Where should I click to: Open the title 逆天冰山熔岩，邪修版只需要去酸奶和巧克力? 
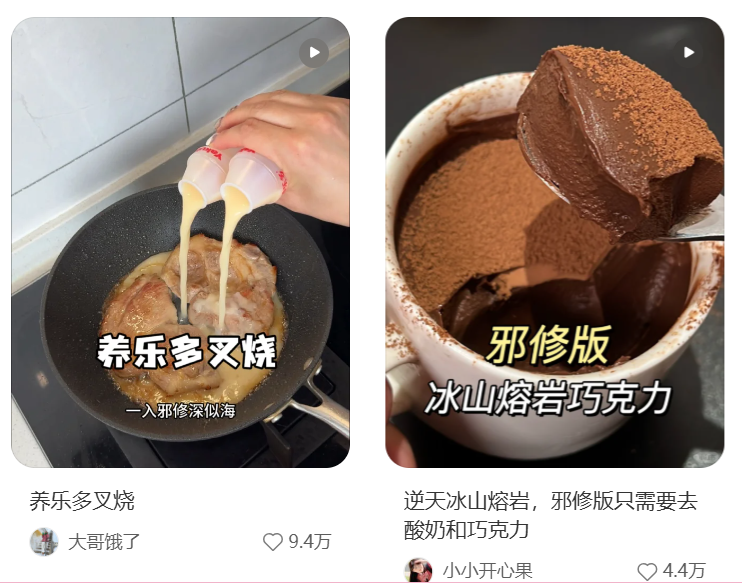(550, 514)
